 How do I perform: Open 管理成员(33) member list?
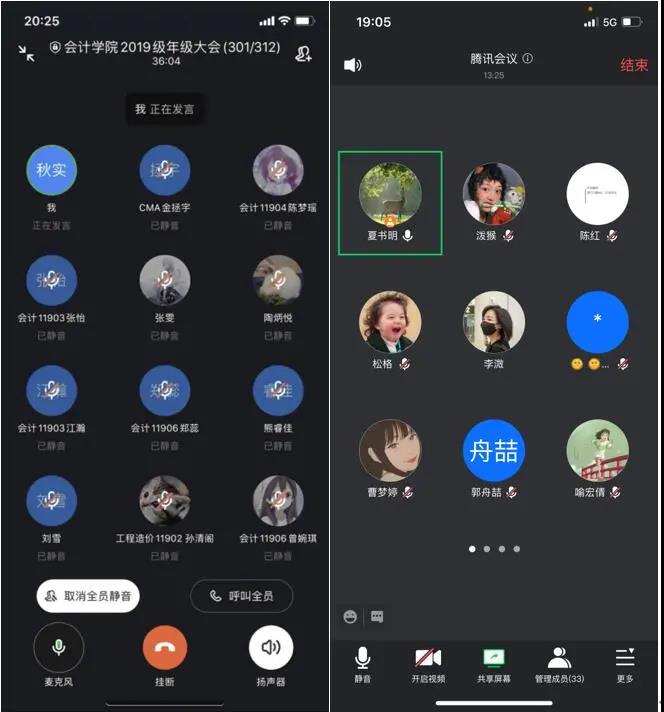(x=559, y=665)
